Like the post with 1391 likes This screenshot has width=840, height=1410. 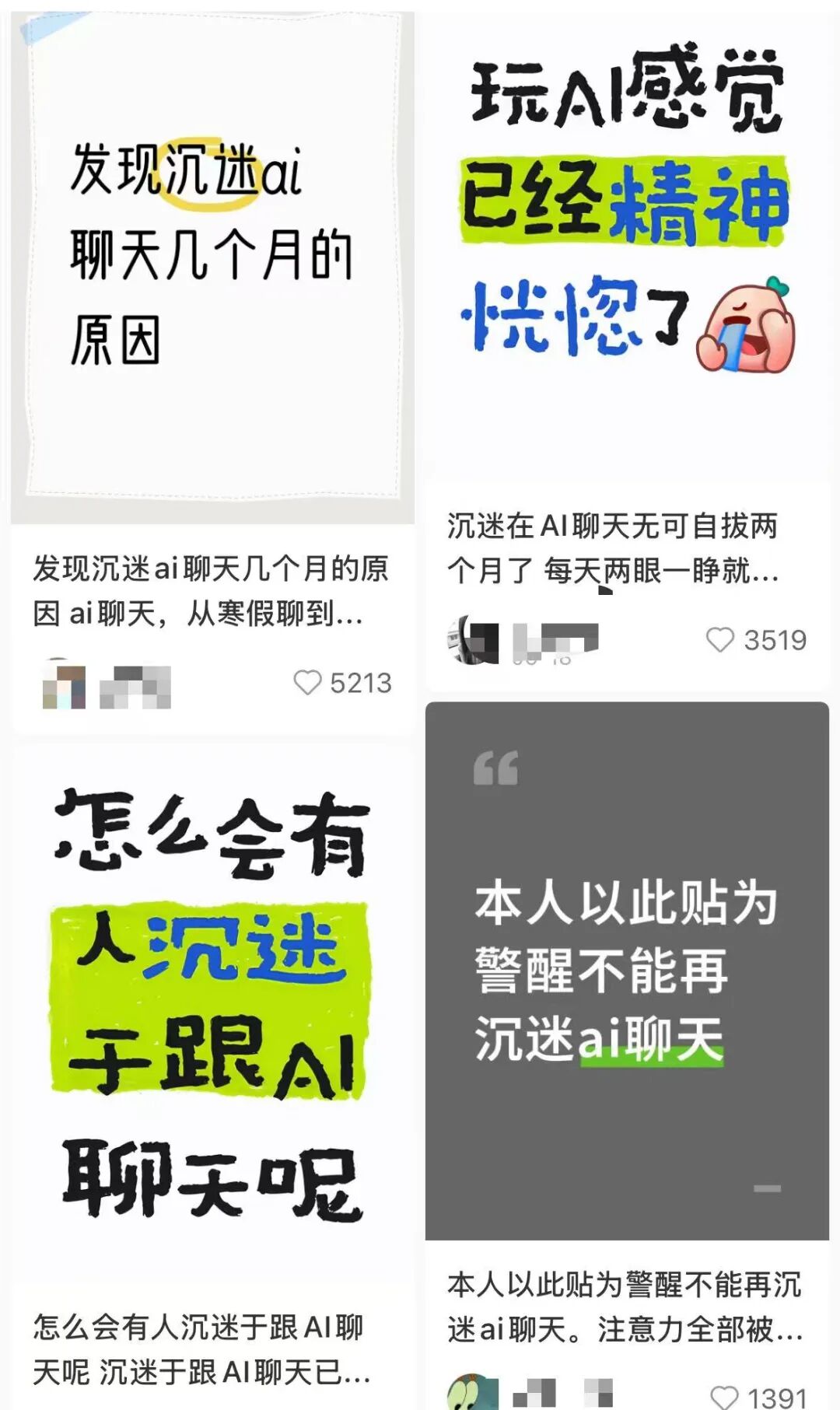(724, 1397)
